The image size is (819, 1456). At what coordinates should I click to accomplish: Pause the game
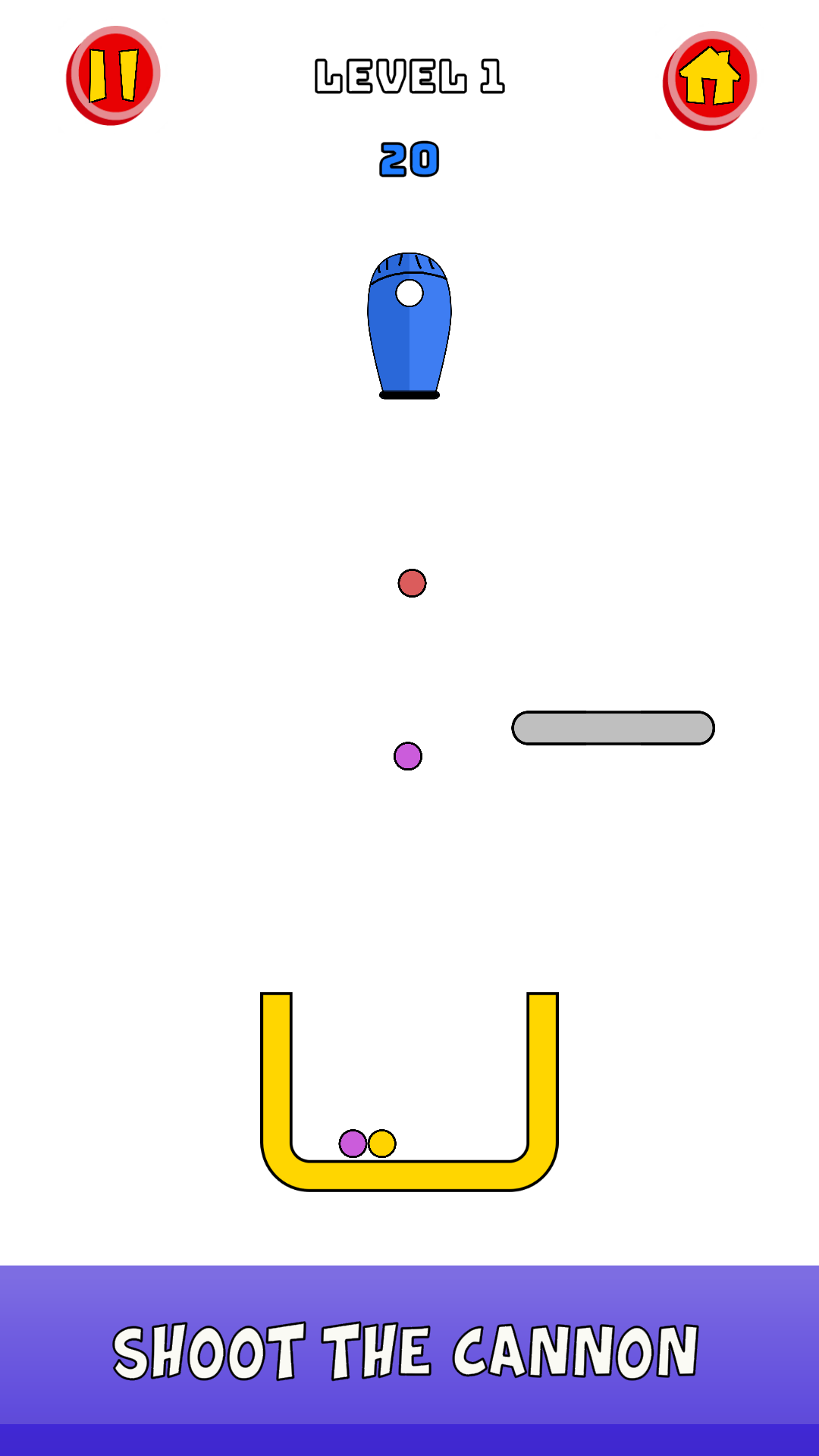pyautogui.click(x=113, y=75)
